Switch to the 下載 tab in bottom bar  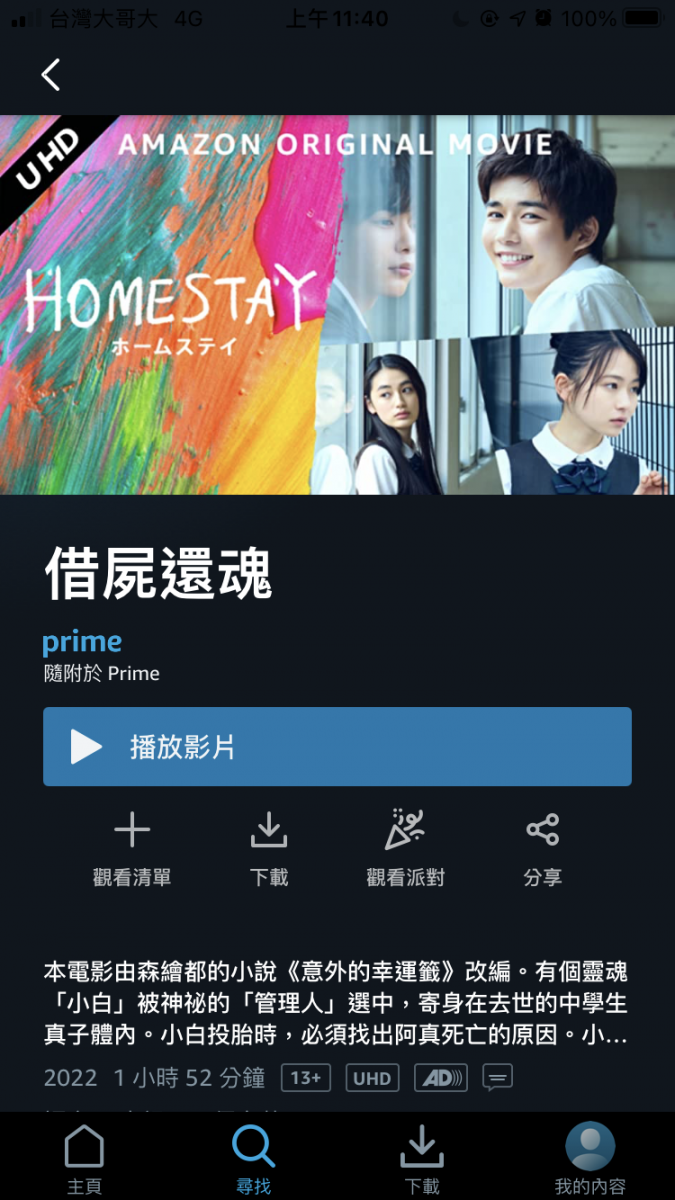[x=422, y=1158]
